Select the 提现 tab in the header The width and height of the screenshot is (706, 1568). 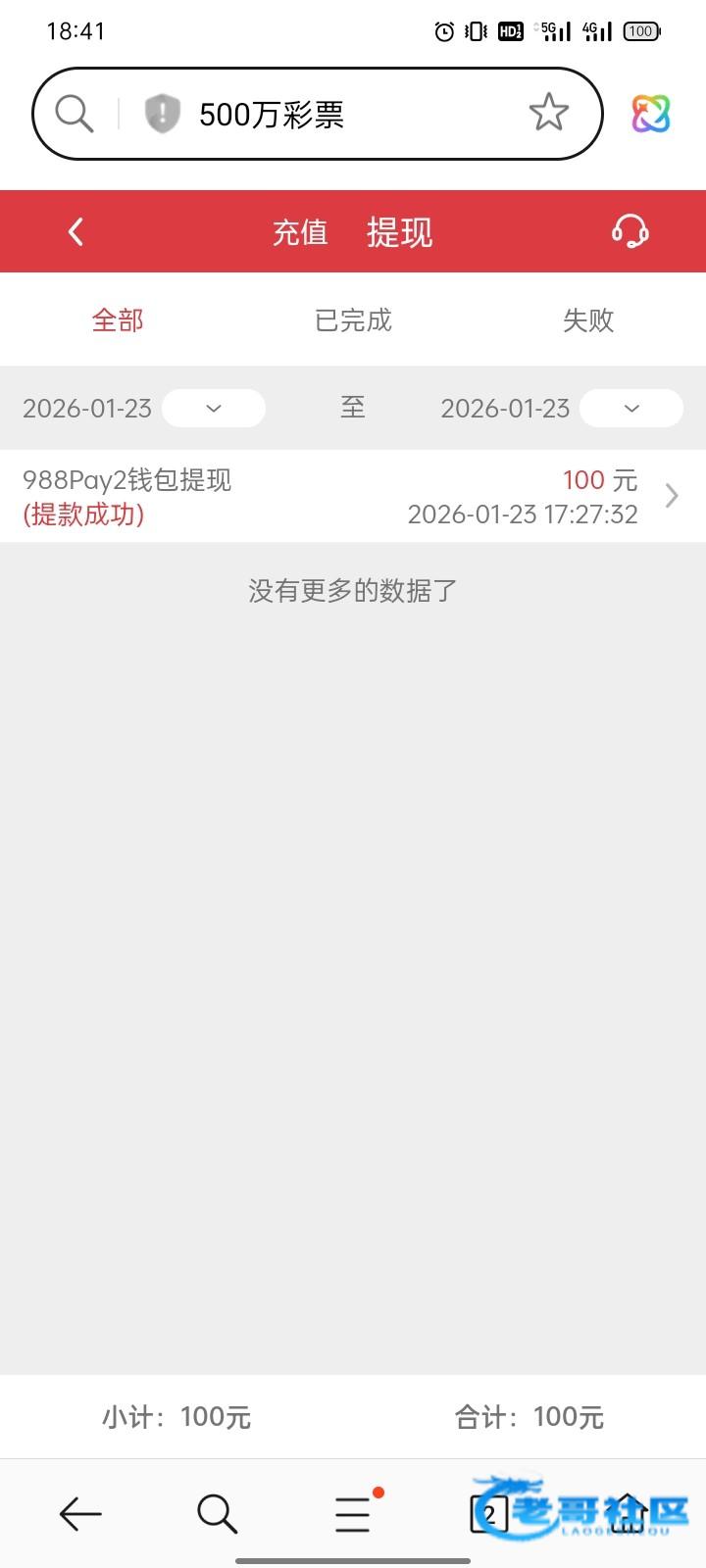pyautogui.click(x=399, y=232)
